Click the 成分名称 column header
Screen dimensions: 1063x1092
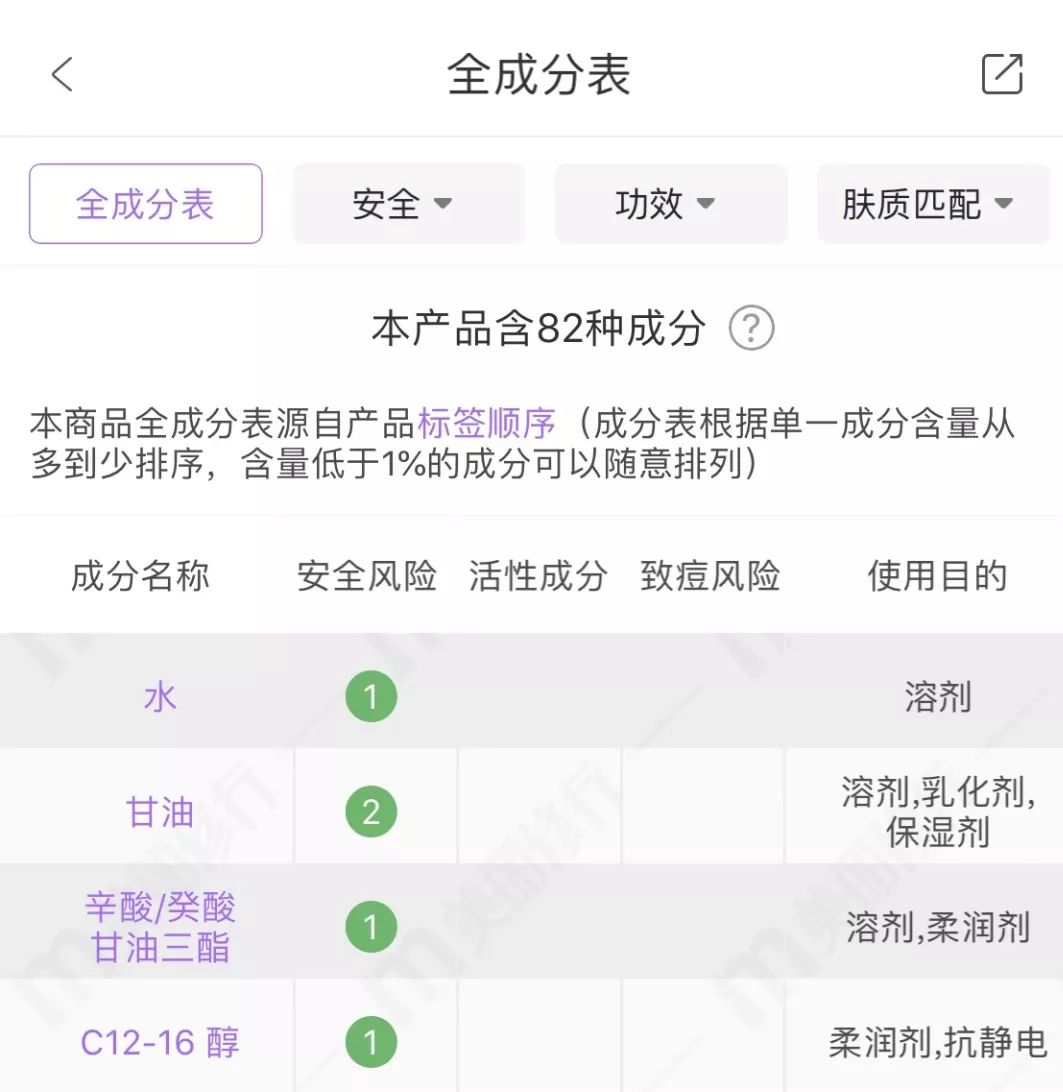click(x=139, y=576)
